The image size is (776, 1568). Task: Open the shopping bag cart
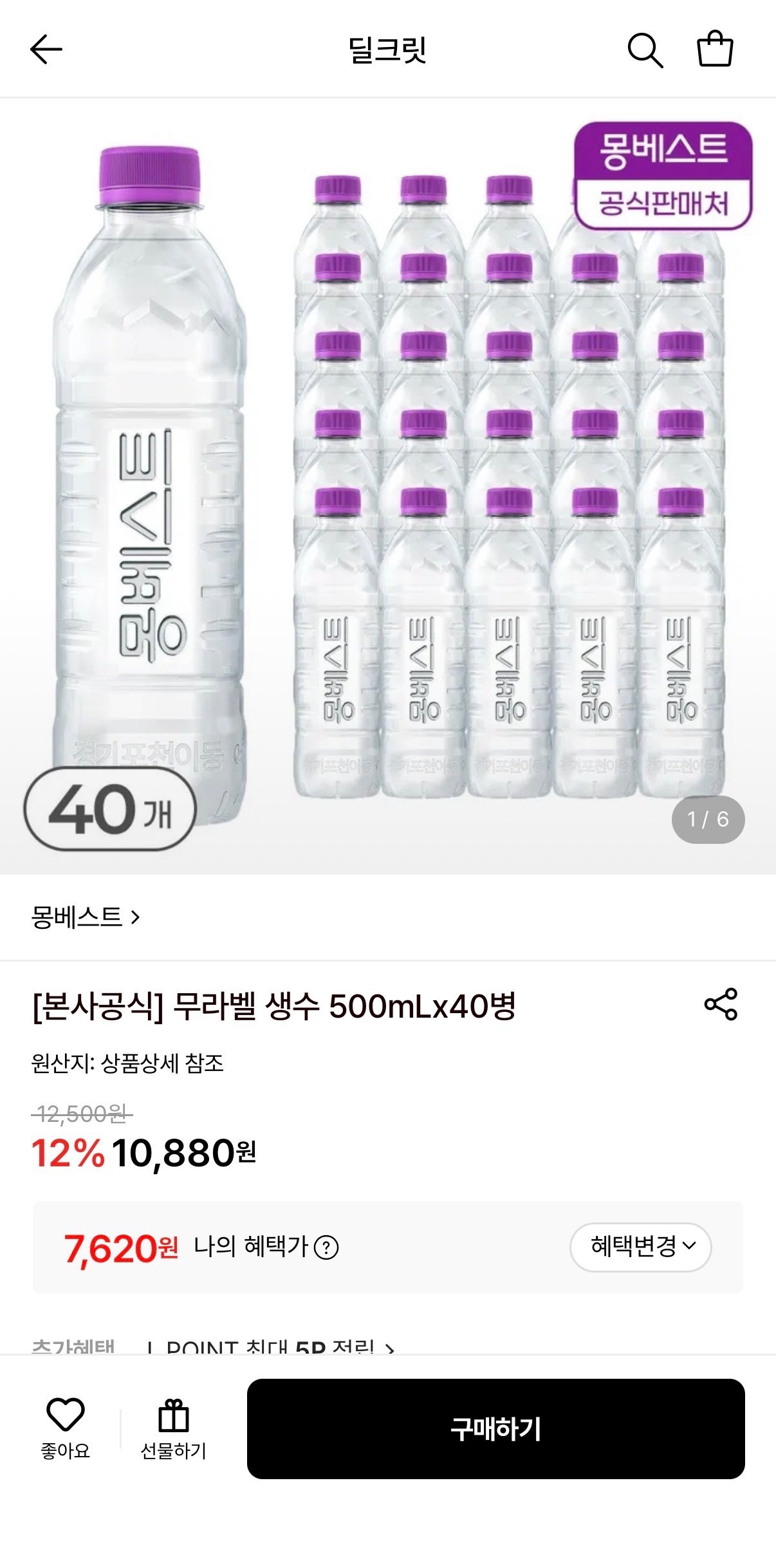[715, 48]
